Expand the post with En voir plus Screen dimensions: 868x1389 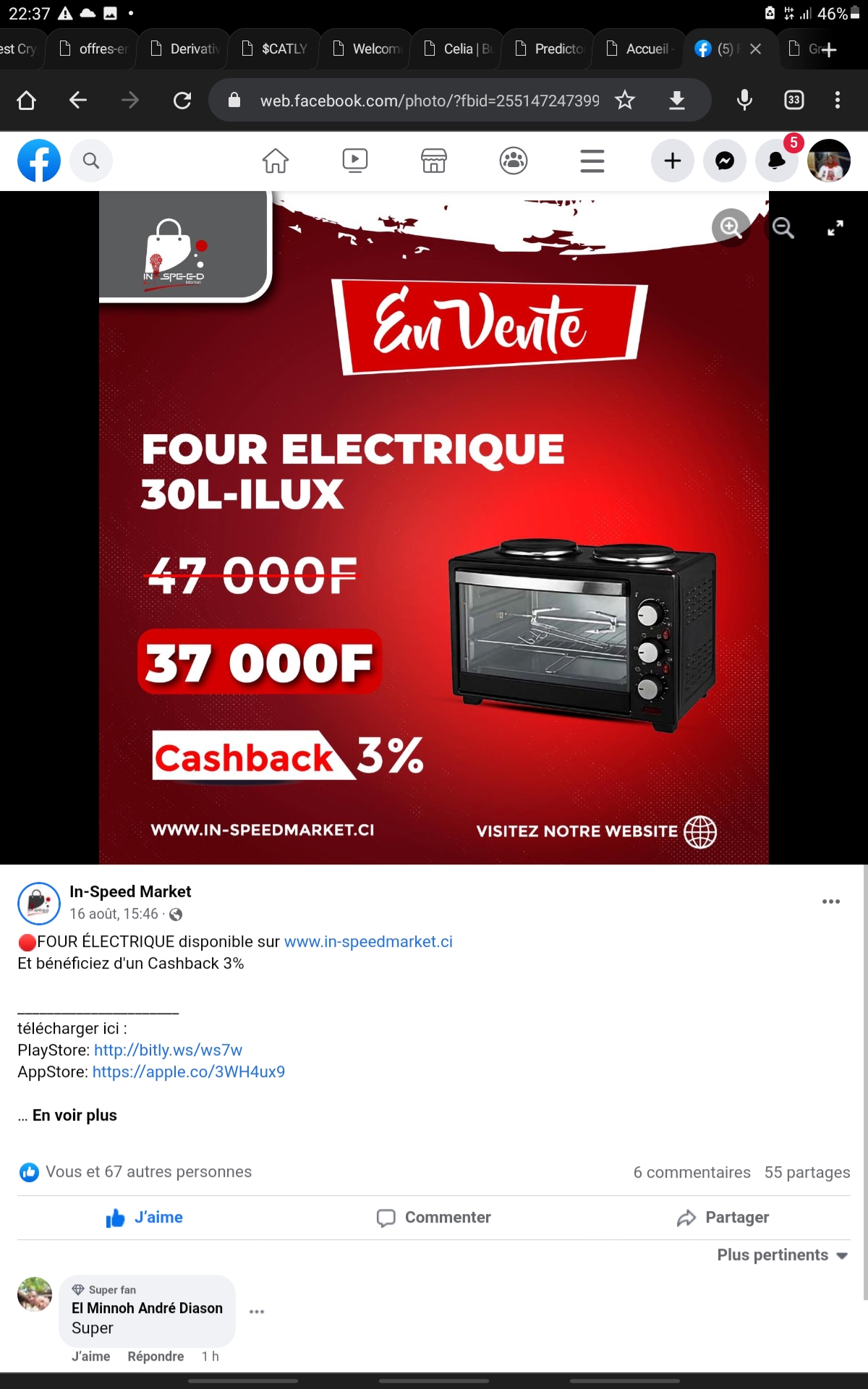pyautogui.click(x=75, y=1116)
